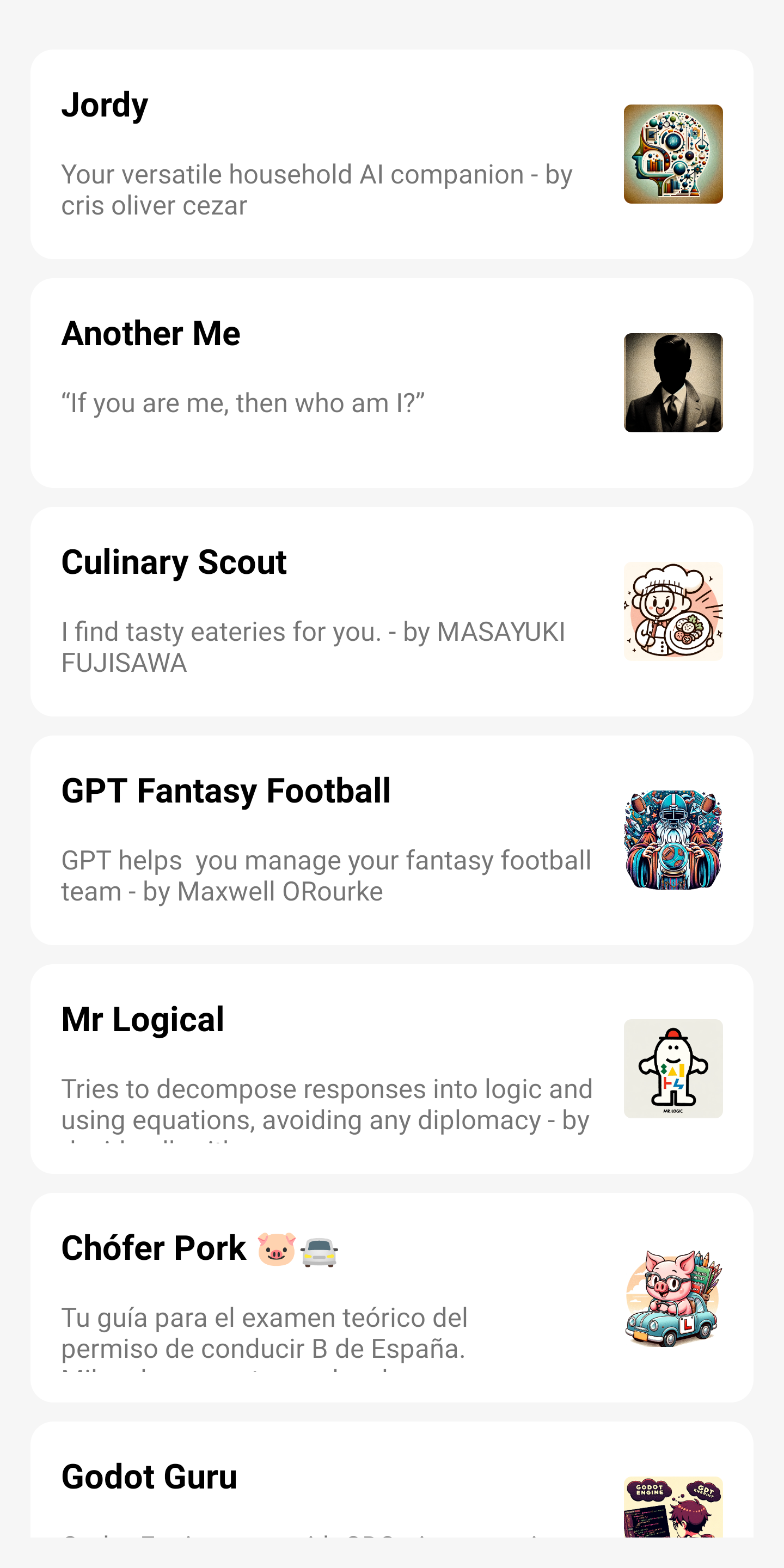The width and height of the screenshot is (784, 1568).
Task: Open the Jordy household AI companion card
Action: pyautogui.click(x=391, y=154)
